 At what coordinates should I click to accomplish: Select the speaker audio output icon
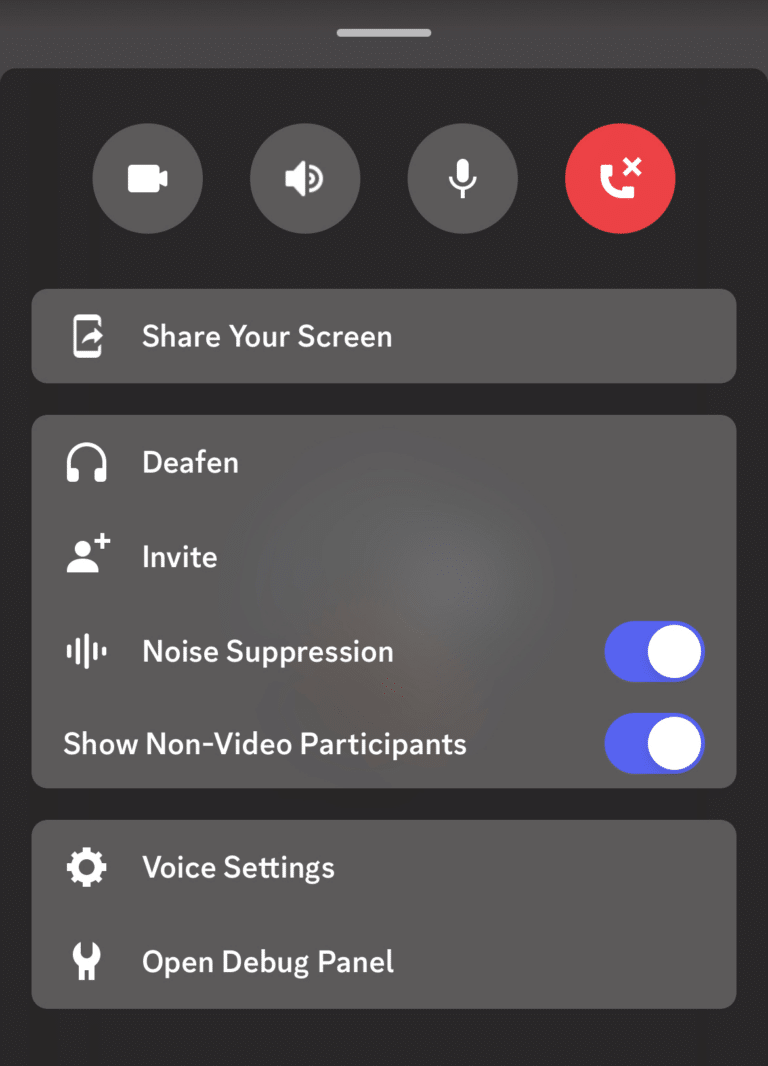(x=305, y=178)
